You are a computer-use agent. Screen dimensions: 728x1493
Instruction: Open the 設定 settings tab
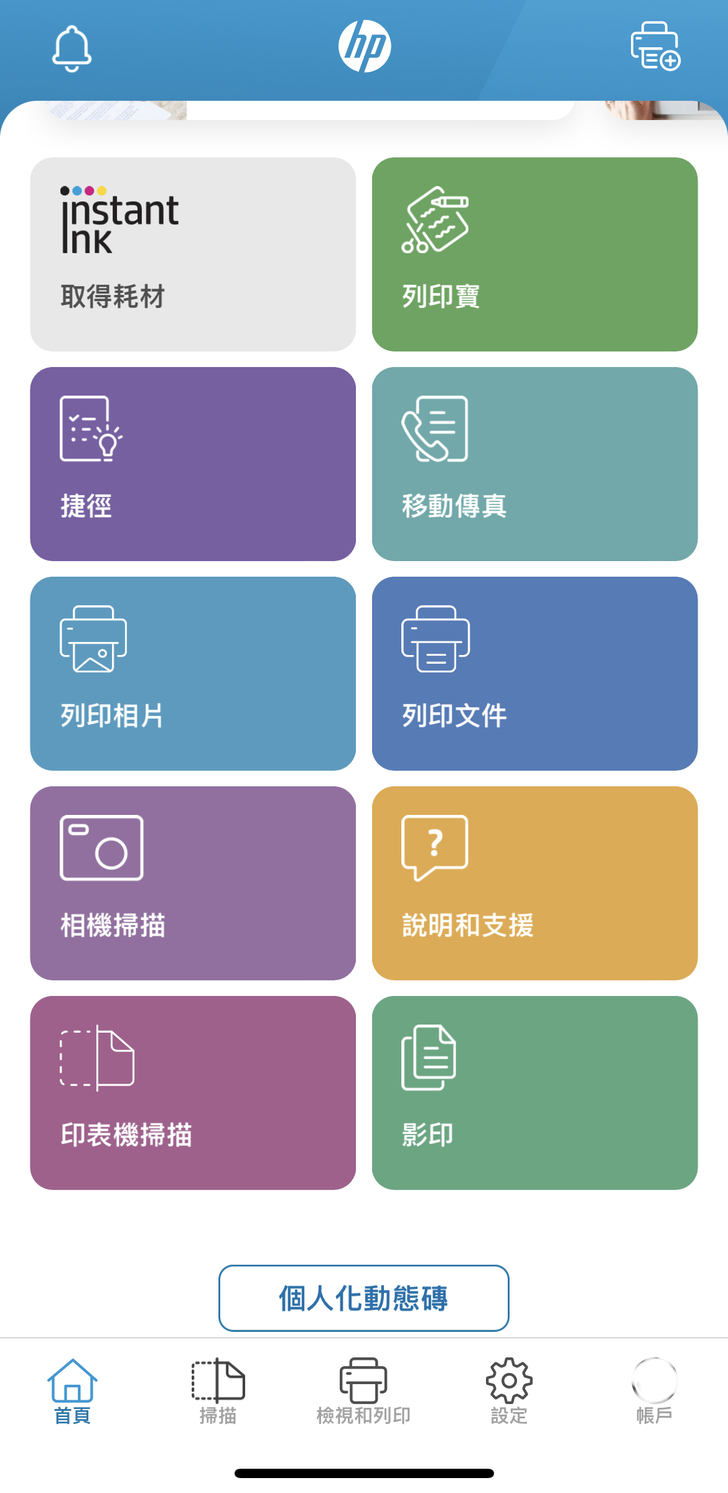coord(509,1392)
